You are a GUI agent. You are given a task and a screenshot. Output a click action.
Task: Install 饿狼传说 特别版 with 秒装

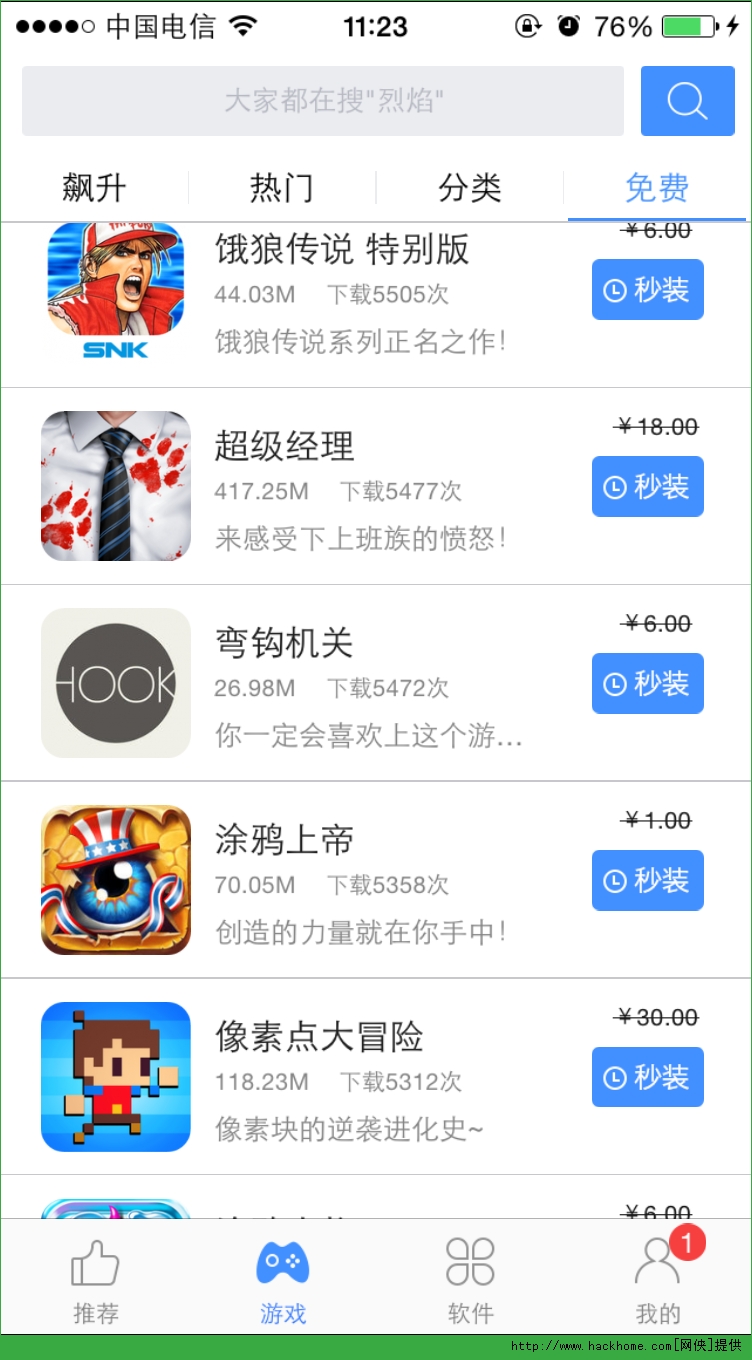click(647, 290)
